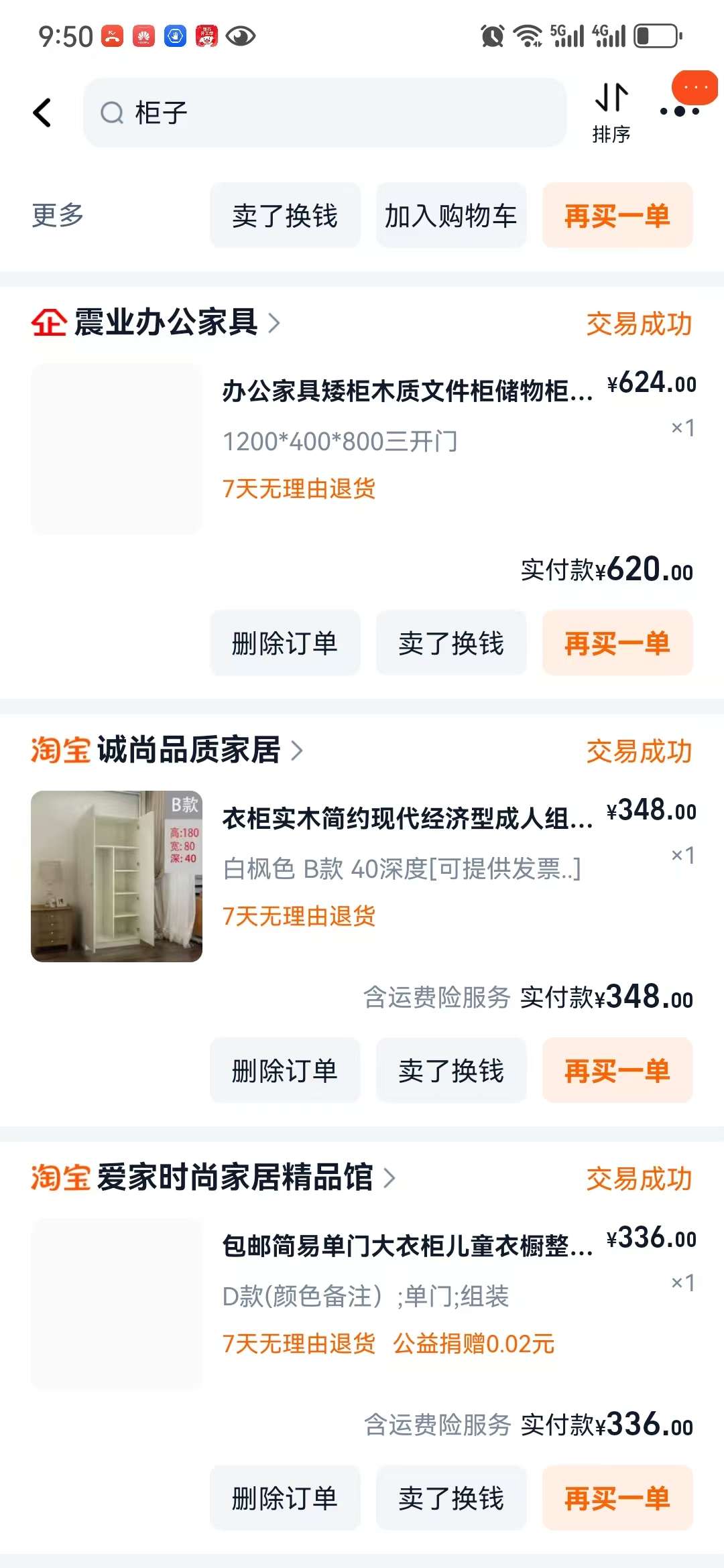This screenshot has width=724, height=1568.
Task: Tap 加入购物车 button
Action: point(451,215)
